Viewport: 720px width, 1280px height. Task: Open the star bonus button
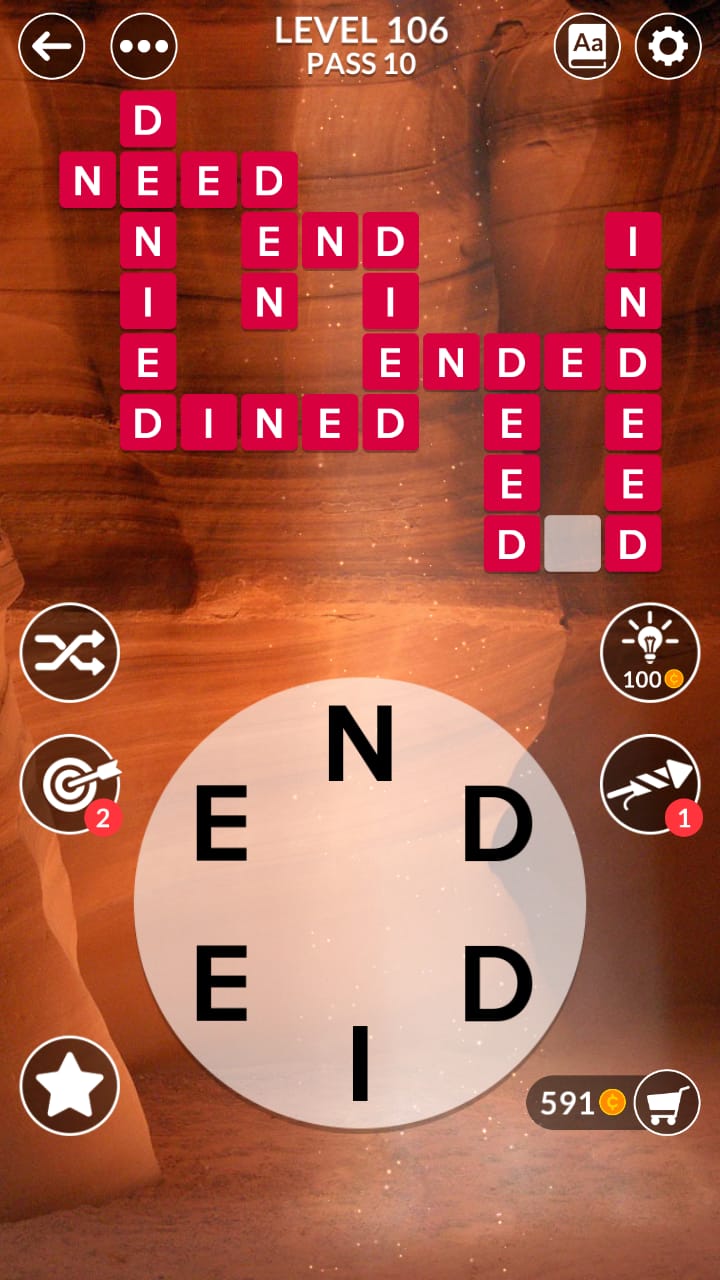pyautogui.click(x=70, y=1085)
